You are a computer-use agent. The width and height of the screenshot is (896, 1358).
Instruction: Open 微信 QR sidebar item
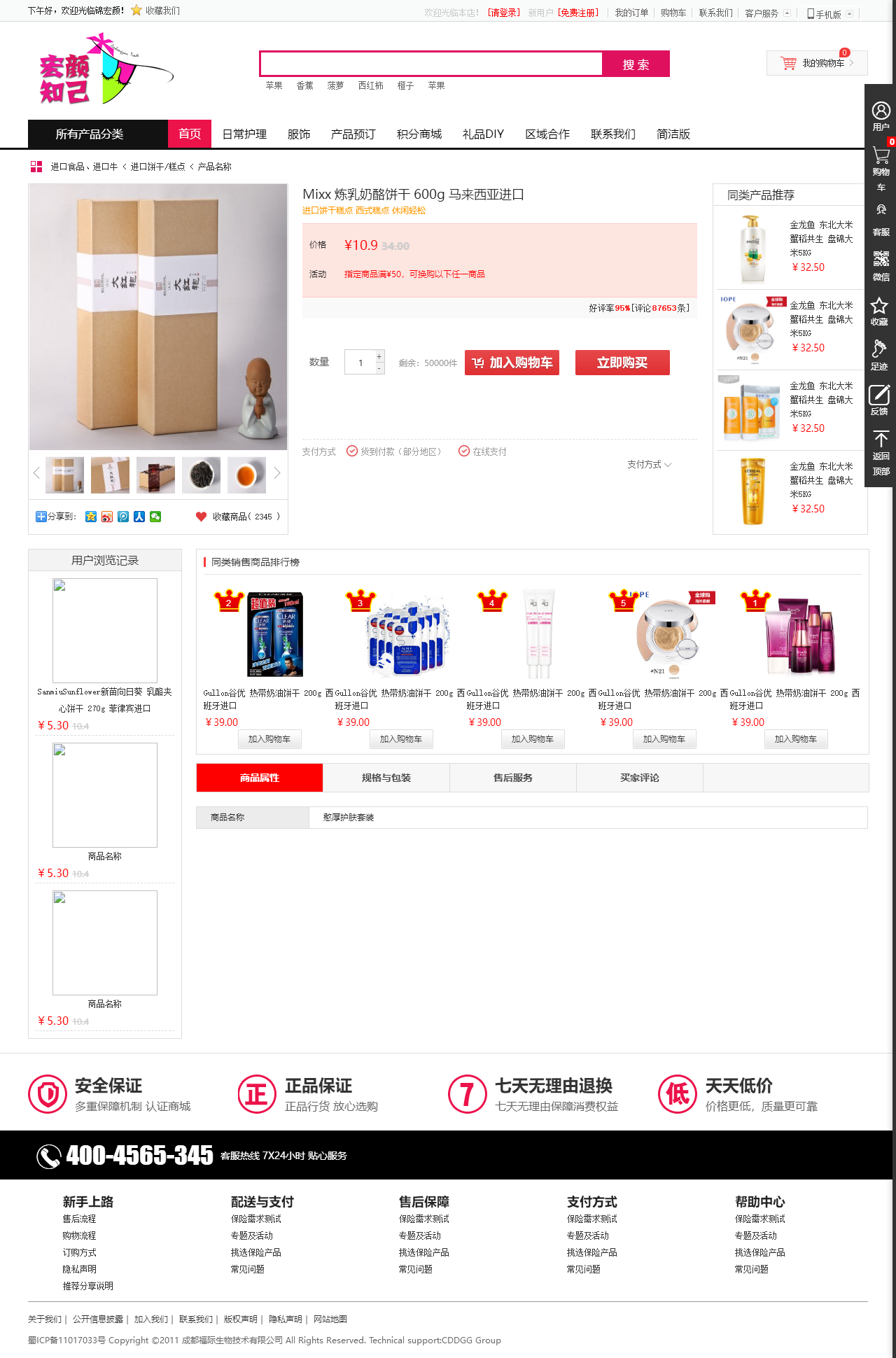pyautogui.click(x=881, y=266)
